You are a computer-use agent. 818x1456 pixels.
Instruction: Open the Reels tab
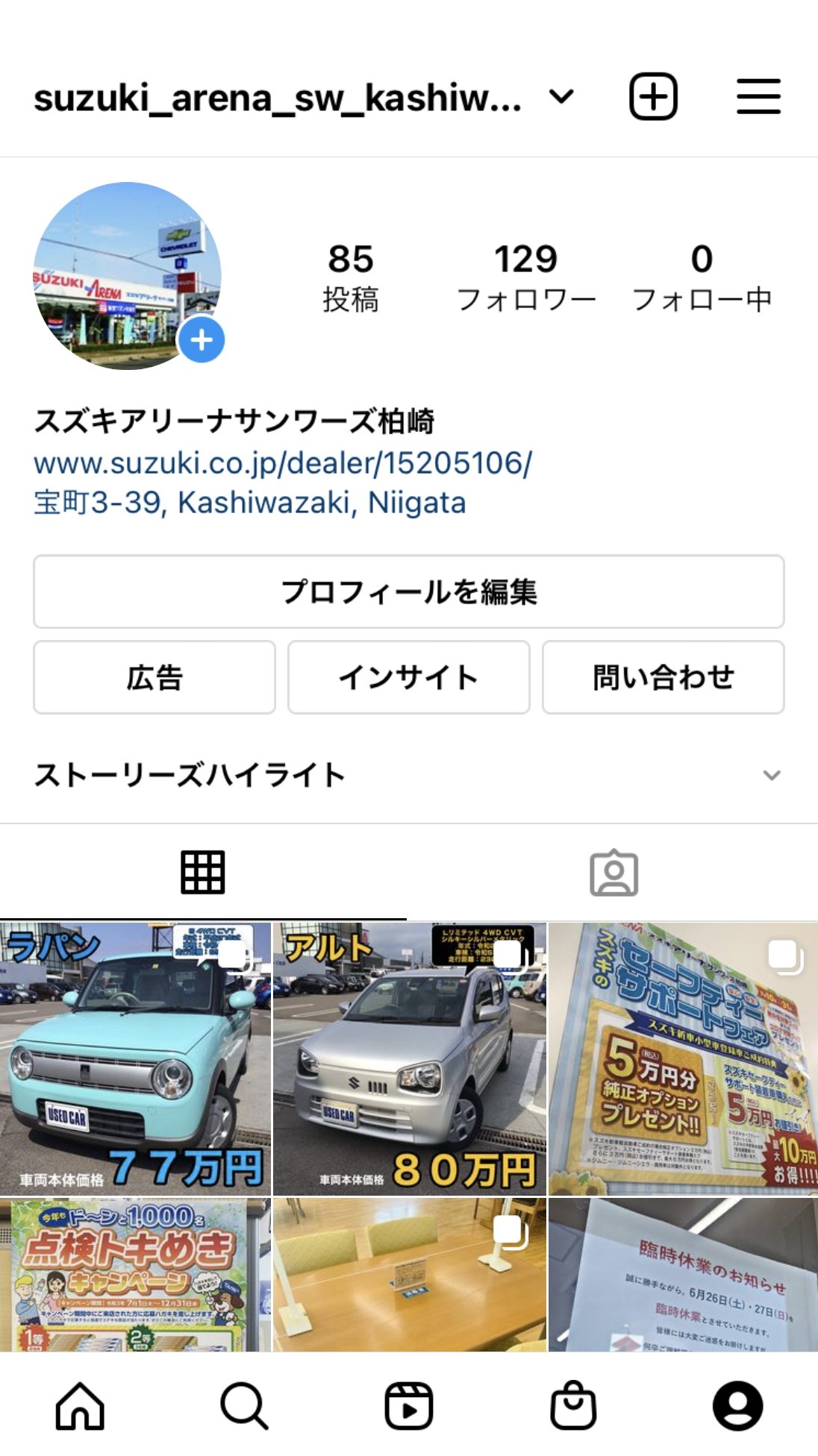click(x=409, y=1406)
